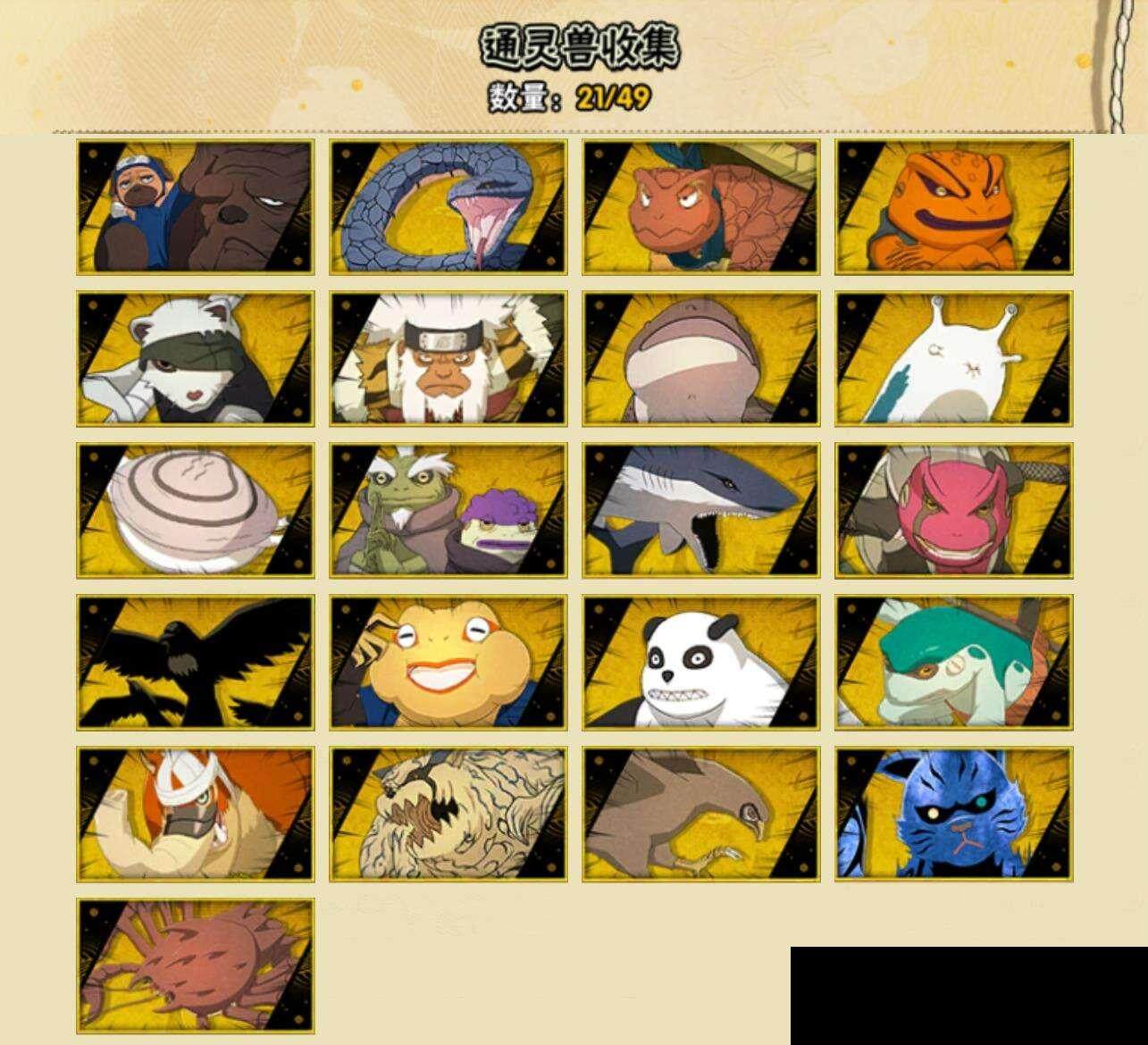Tap the orange toad with crossed arms
The height and width of the screenshot is (1045, 1148).
coord(954,207)
